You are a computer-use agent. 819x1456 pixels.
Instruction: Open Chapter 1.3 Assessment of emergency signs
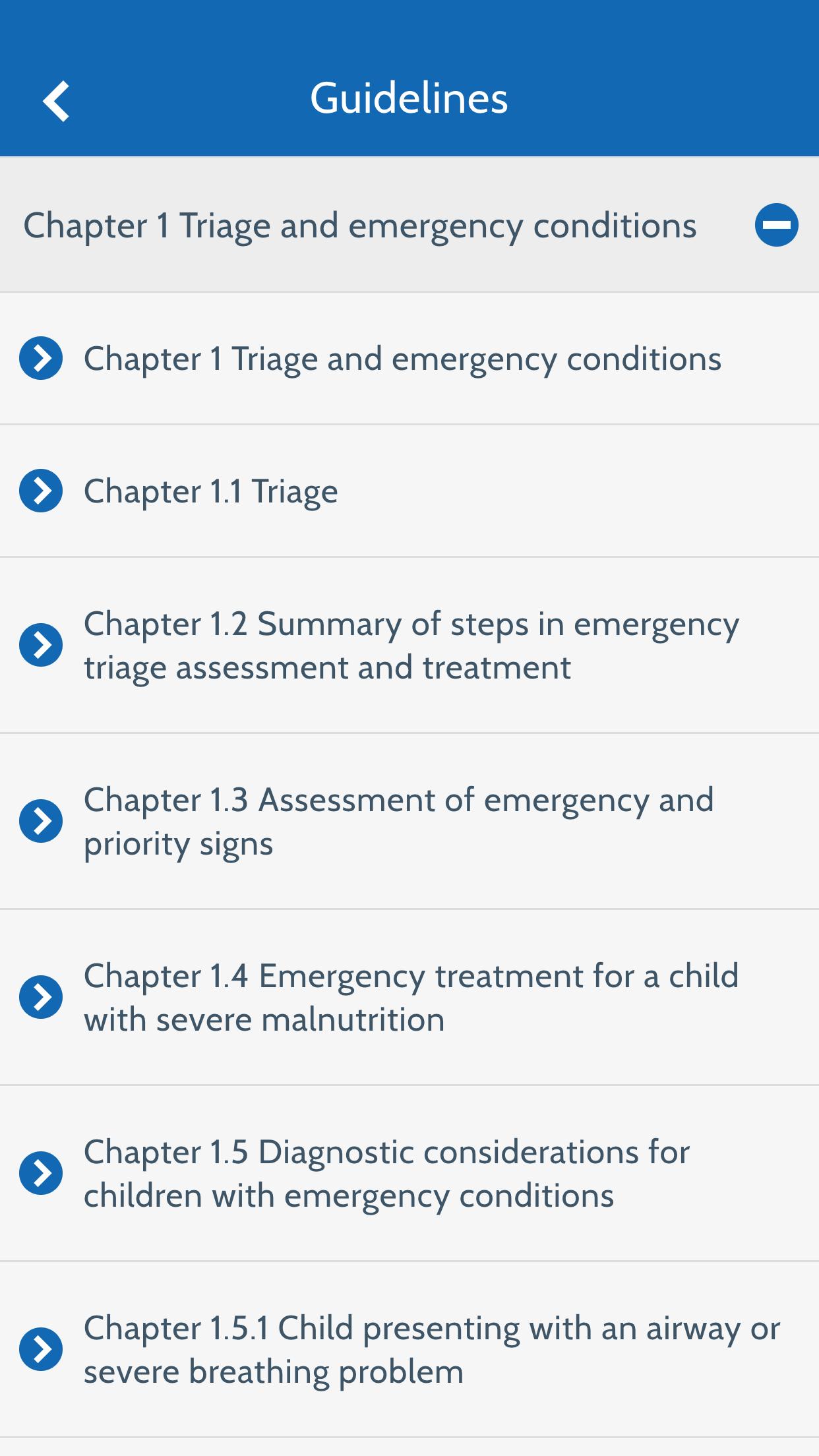click(x=409, y=821)
